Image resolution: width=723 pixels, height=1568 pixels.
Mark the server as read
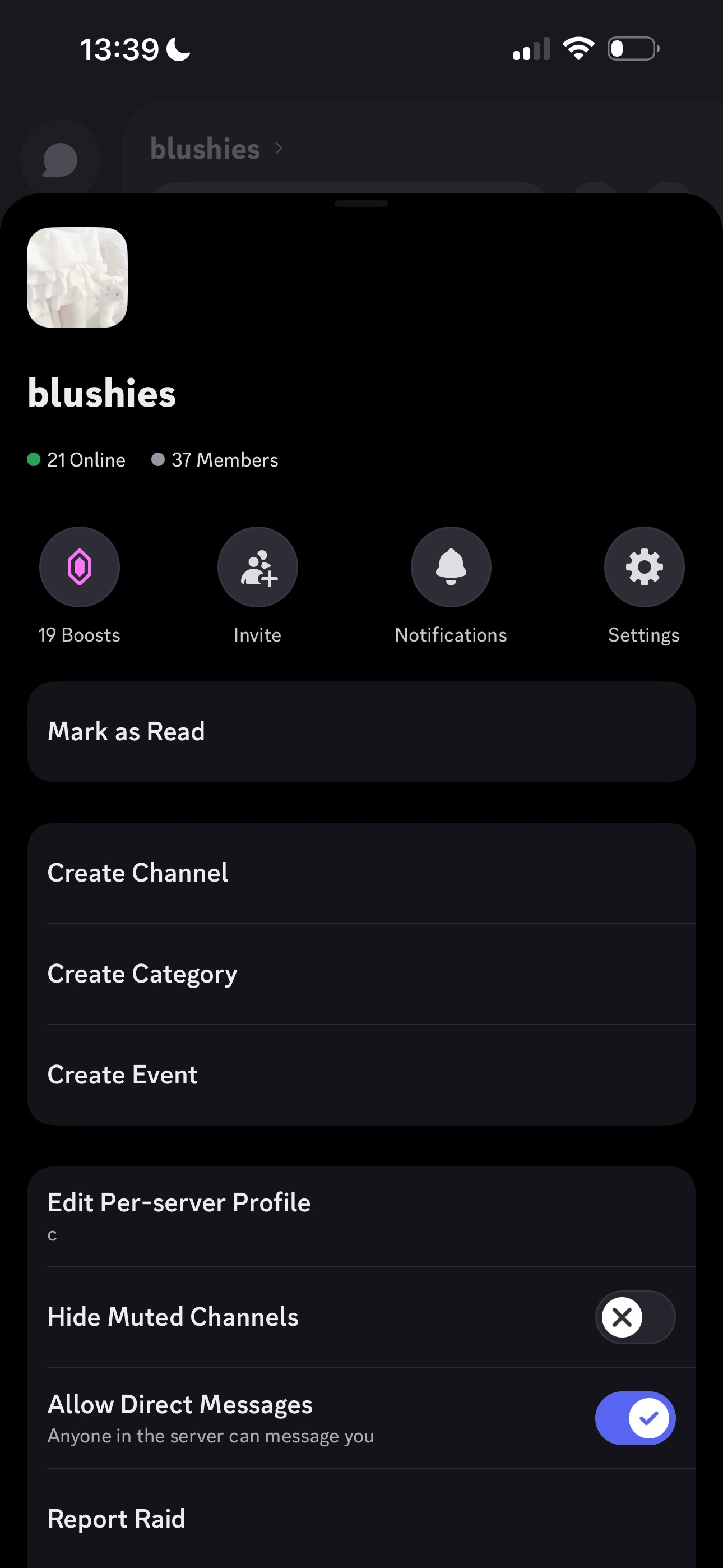361,732
